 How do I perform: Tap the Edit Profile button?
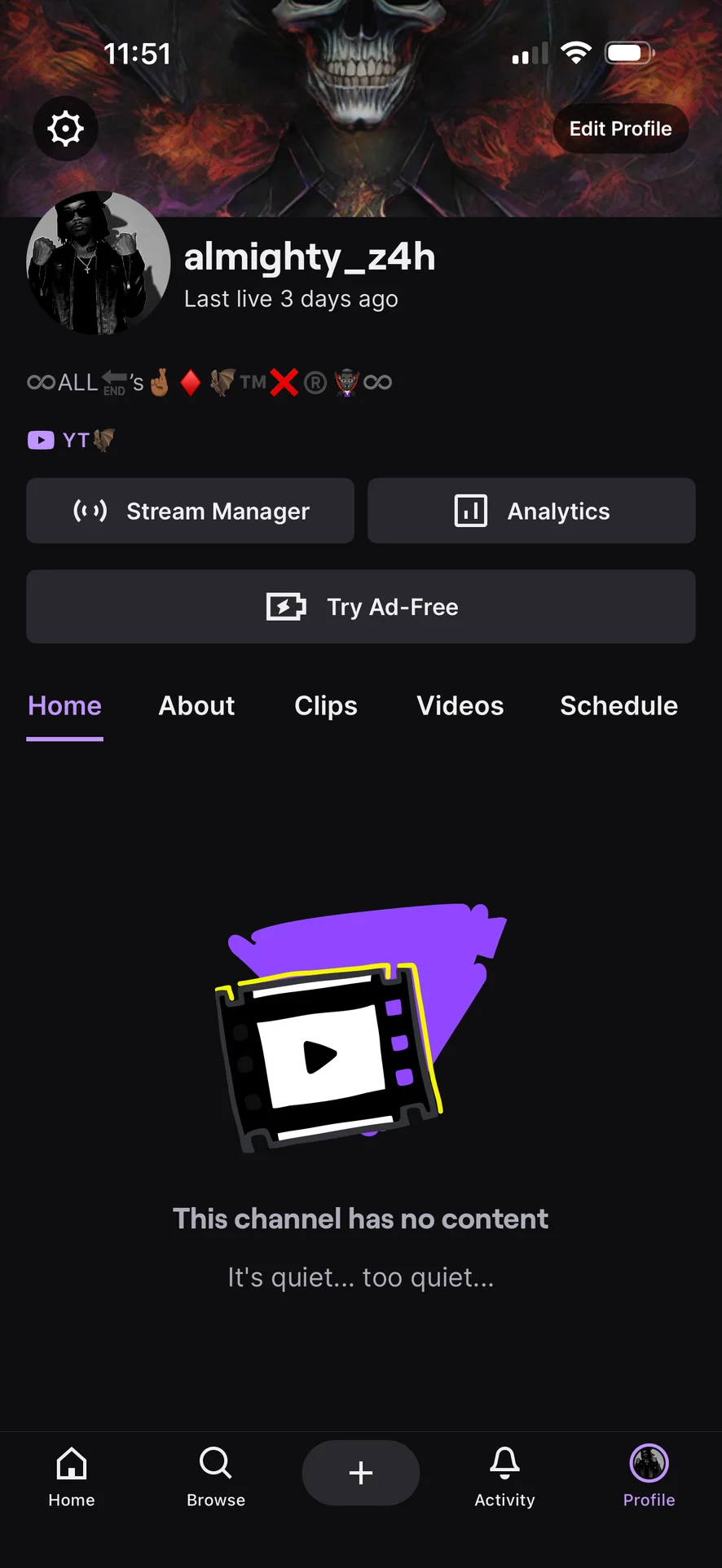[x=620, y=129]
